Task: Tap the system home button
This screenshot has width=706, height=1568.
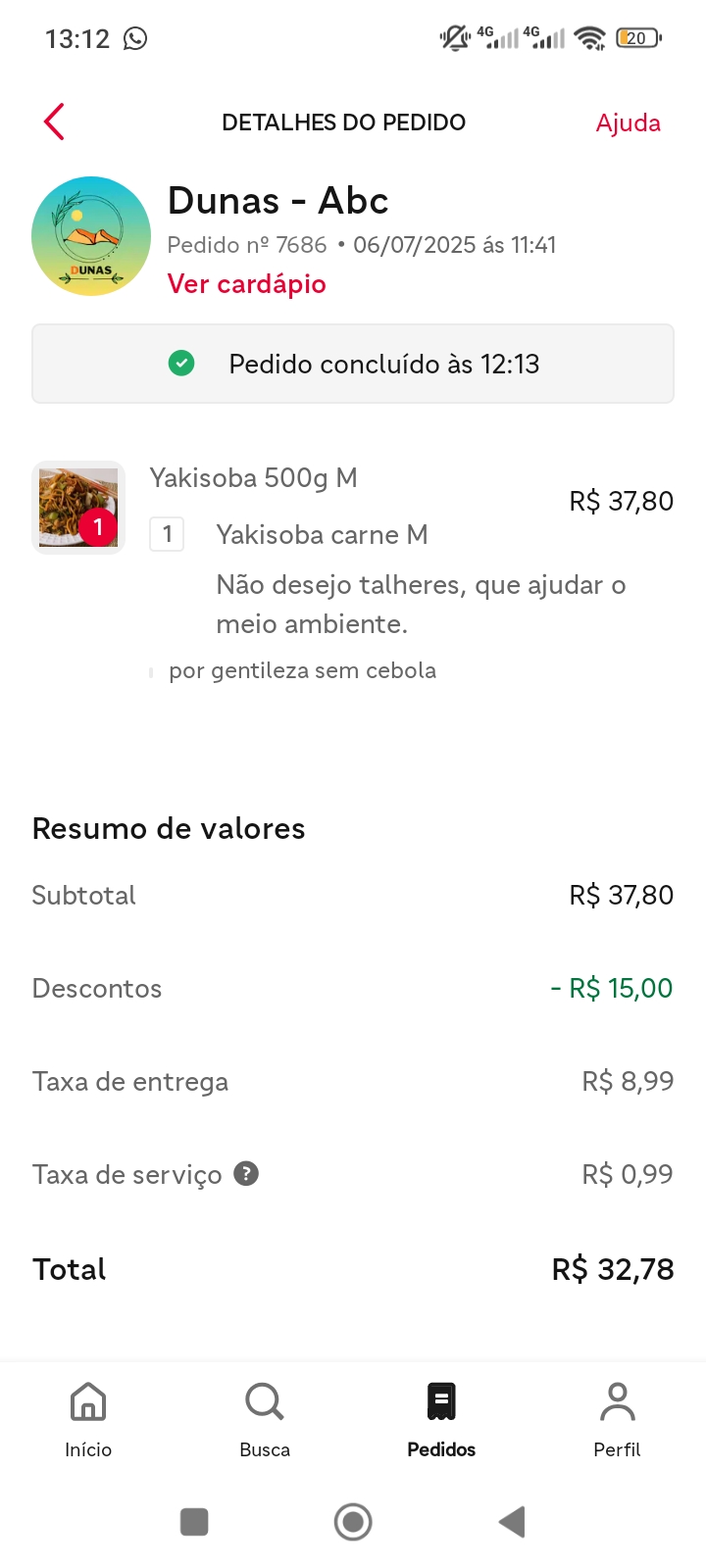Action: click(353, 1522)
